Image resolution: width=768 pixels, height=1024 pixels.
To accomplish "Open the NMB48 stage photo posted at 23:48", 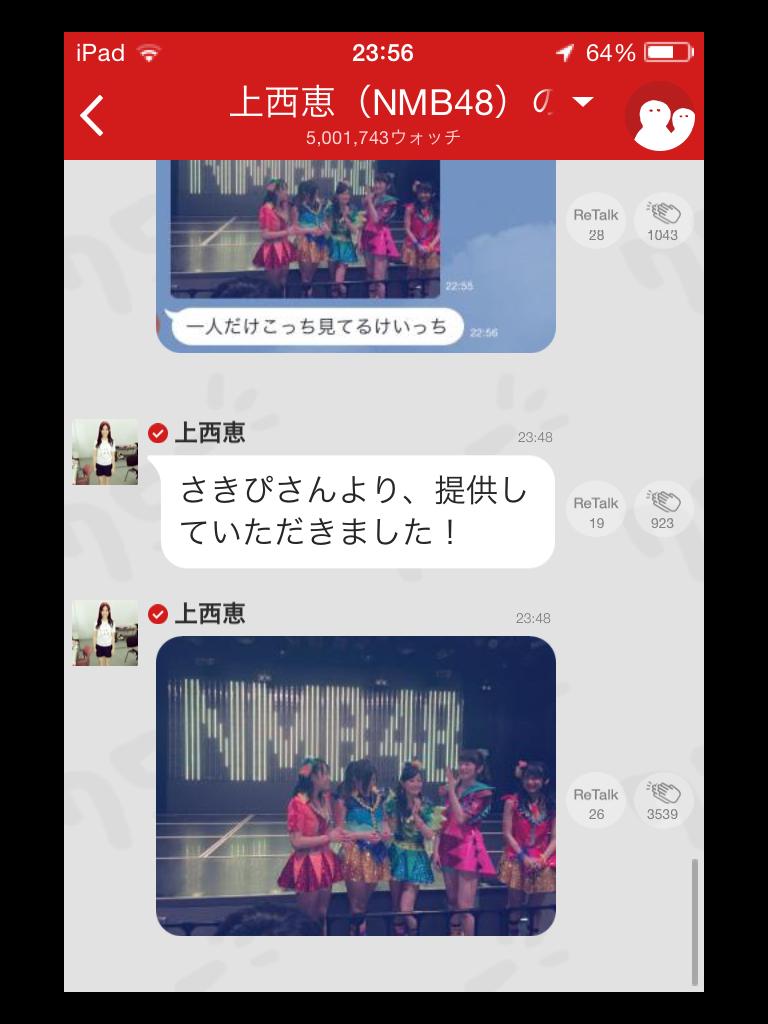I will click(x=356, y=785).
